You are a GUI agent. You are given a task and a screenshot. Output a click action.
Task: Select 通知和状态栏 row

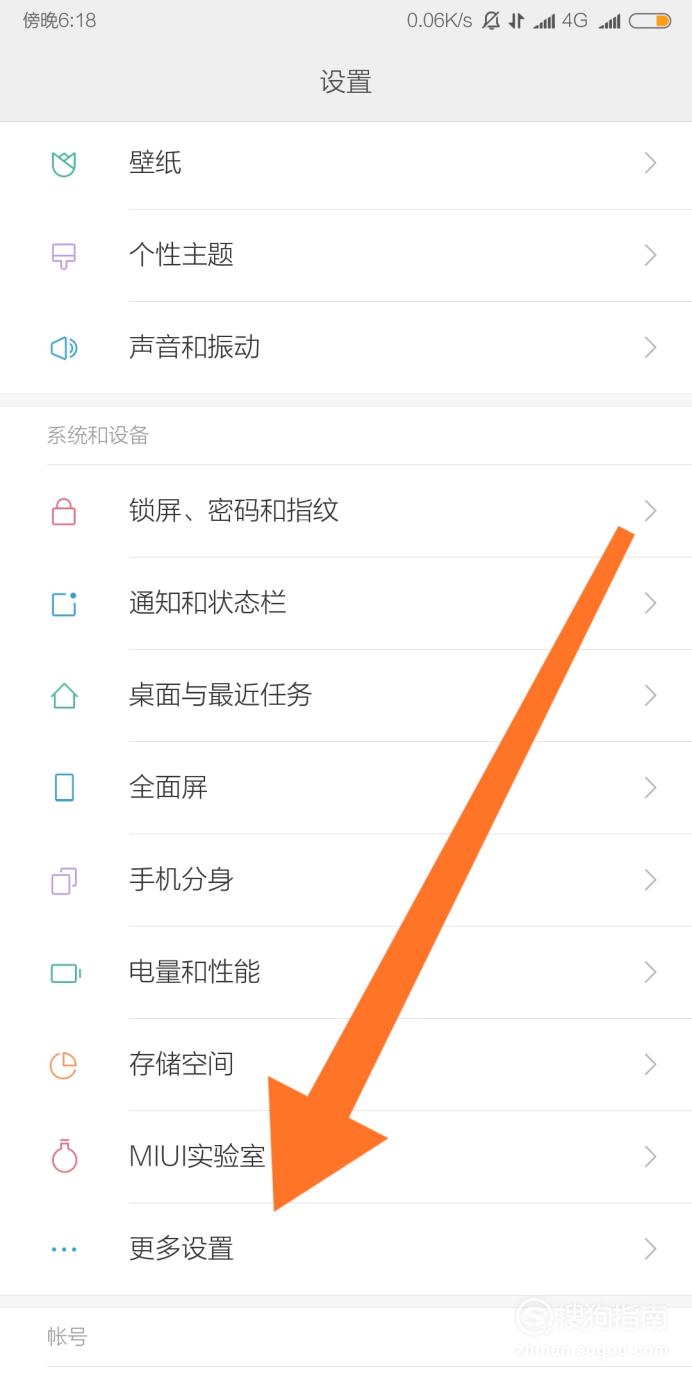coord(346,603)
